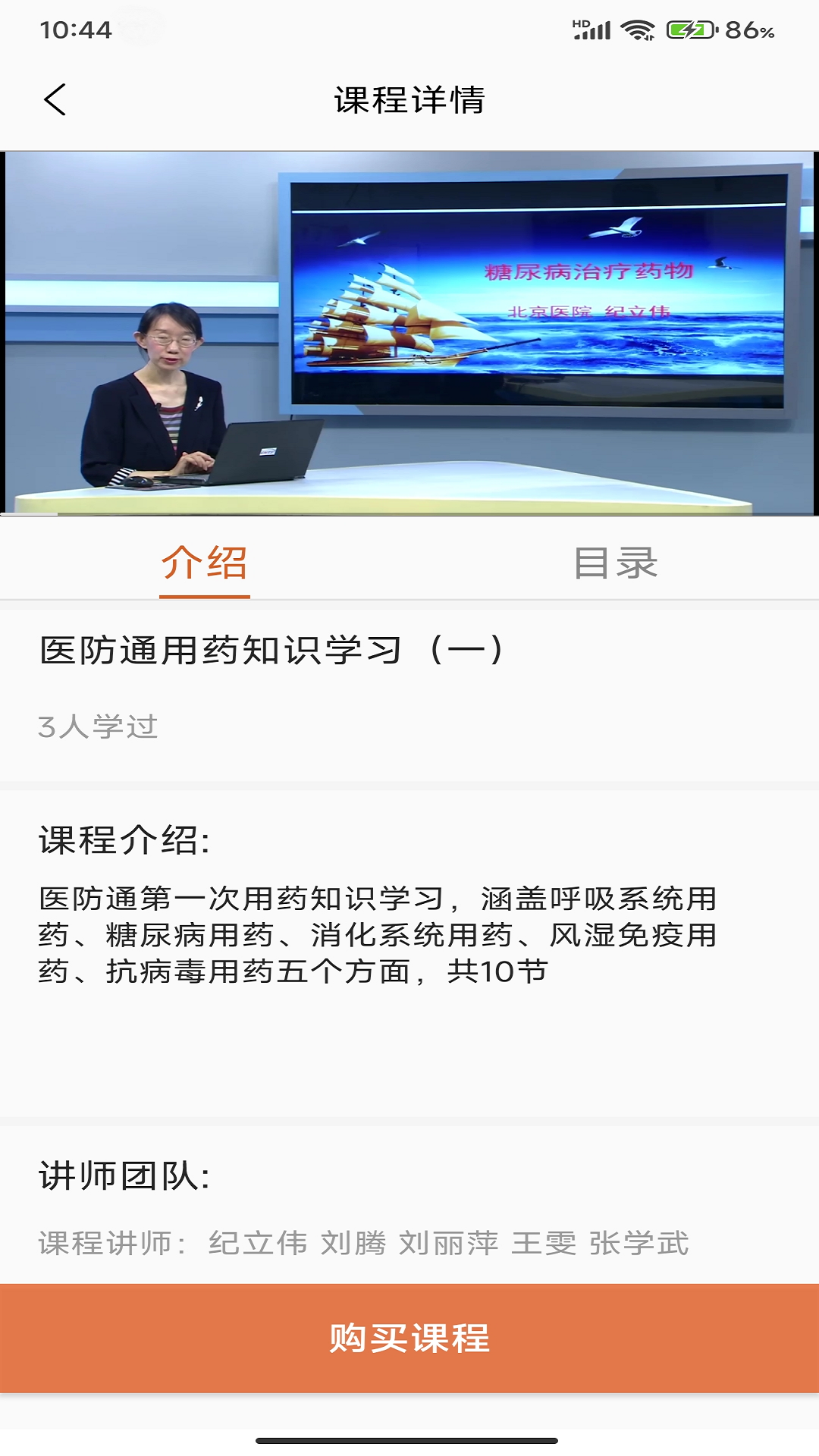The height and width of the screenshot is (1456, 819).
Task: Tap the back arrow to exit course details
Action: (55, 99)
